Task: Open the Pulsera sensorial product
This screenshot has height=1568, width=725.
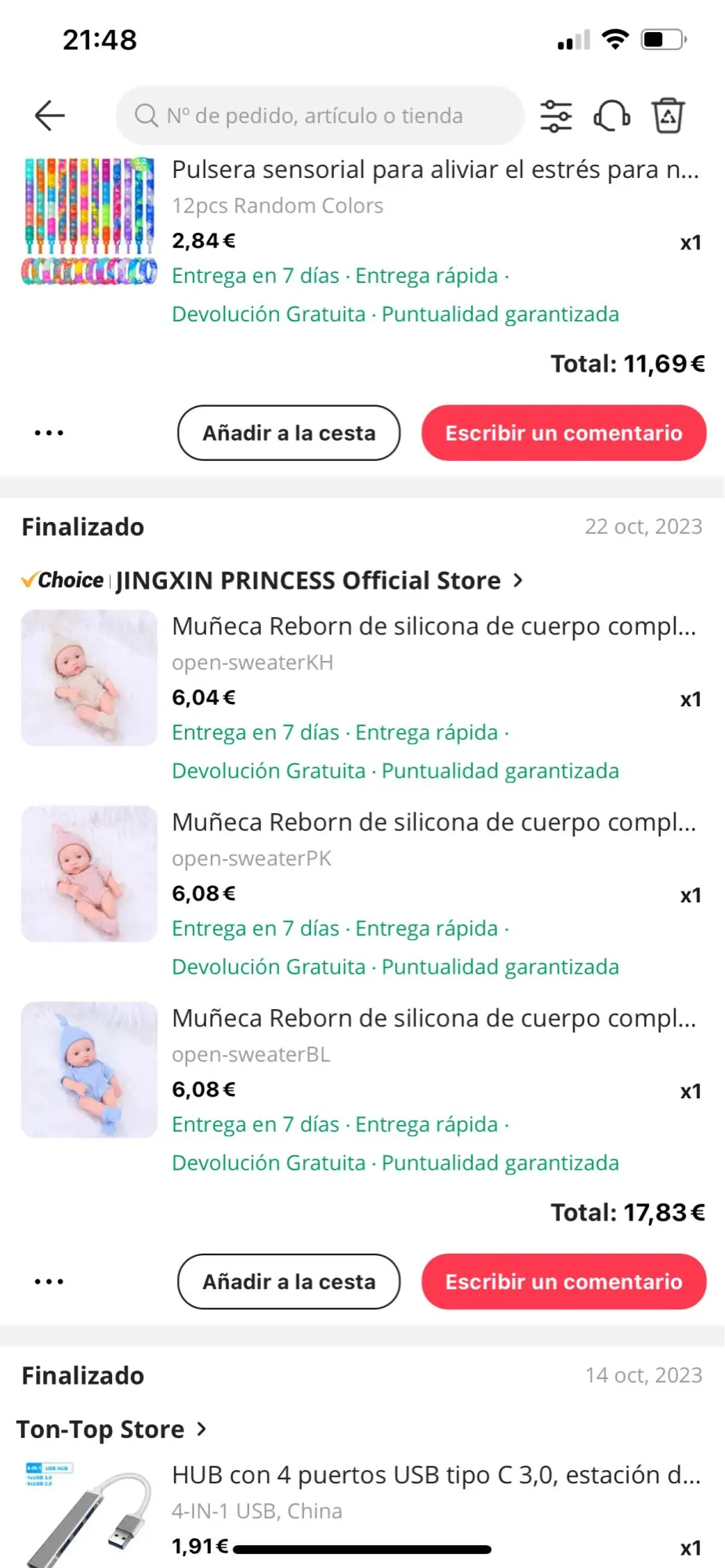Action: click(435, 170)
